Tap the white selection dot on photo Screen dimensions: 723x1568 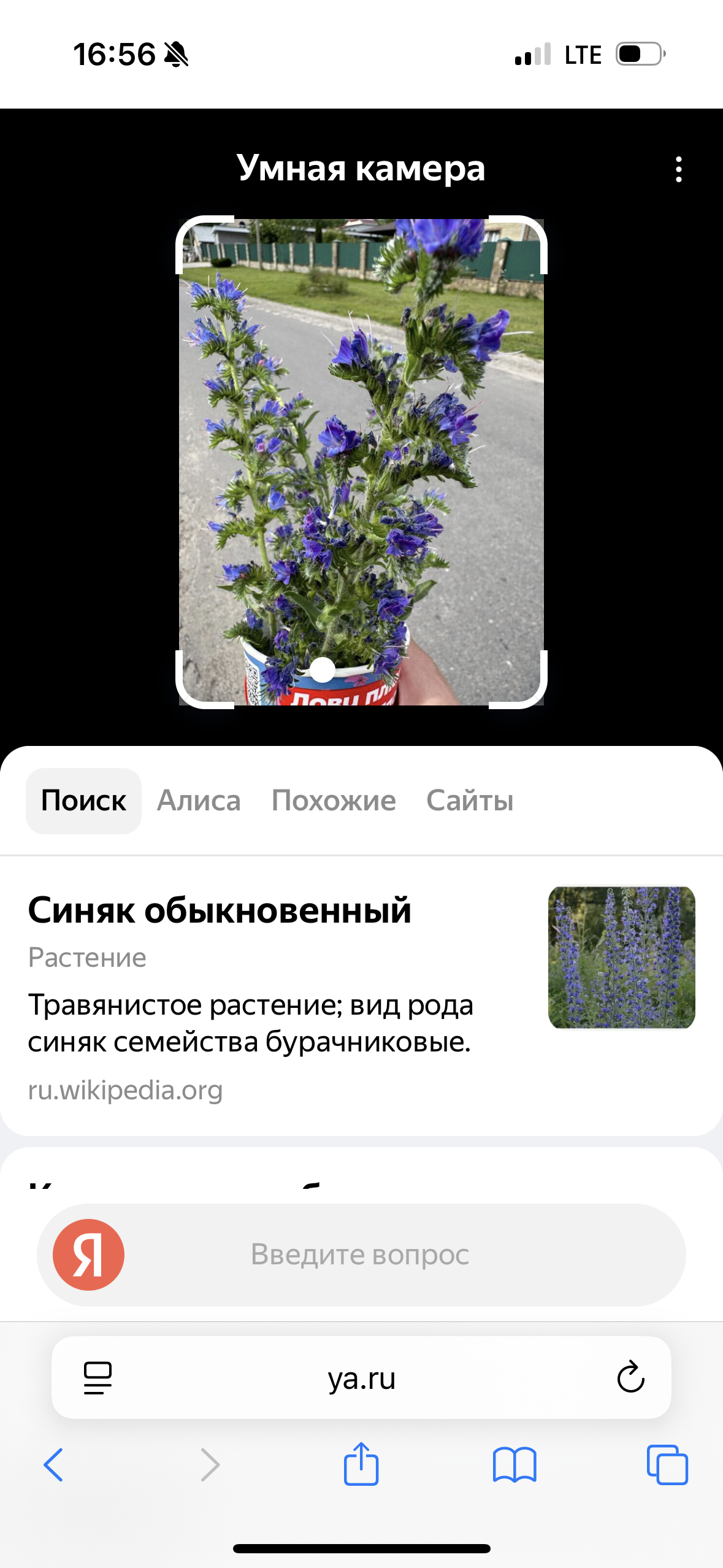coord(323,669)
